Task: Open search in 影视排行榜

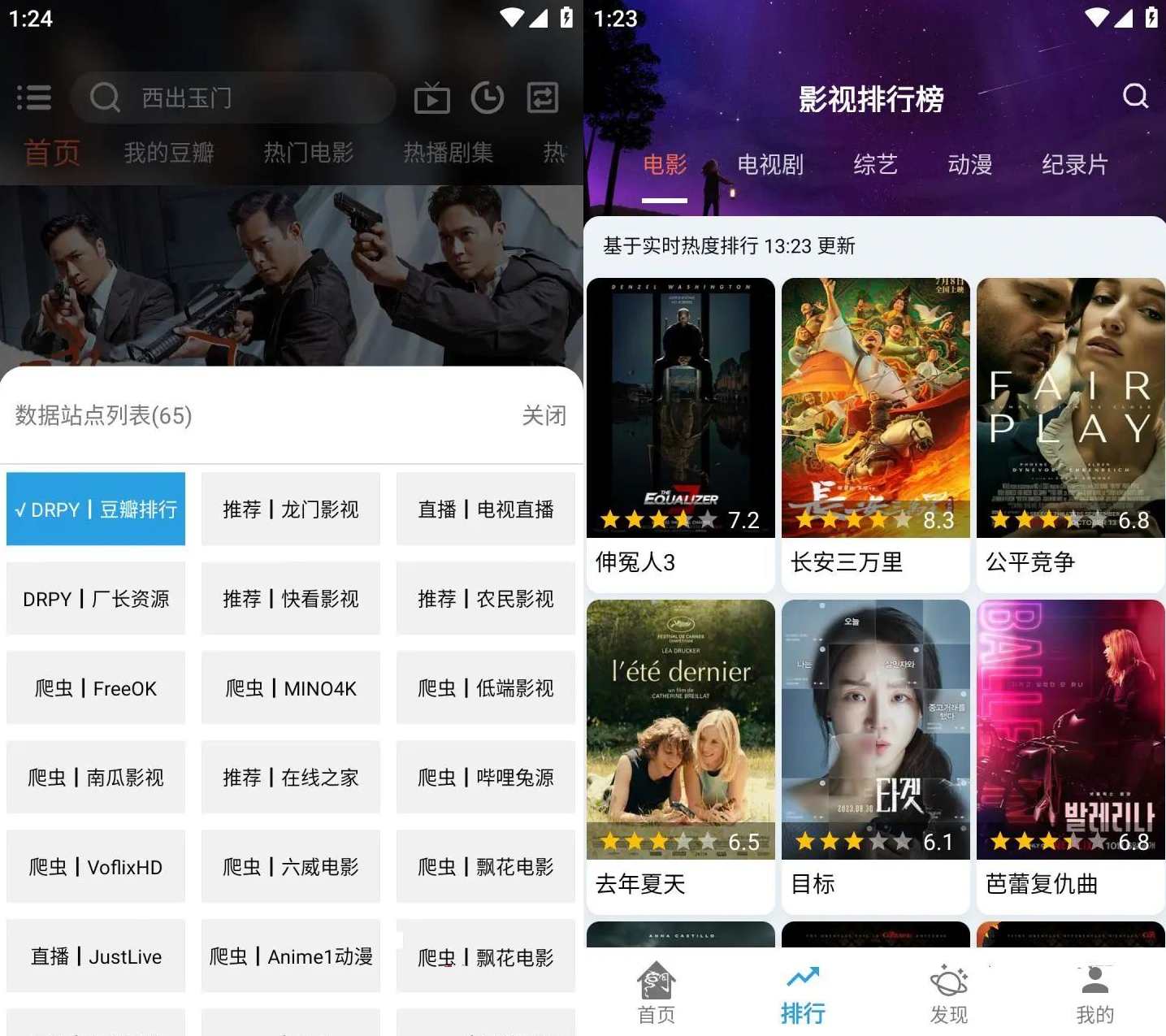Action: [1135, 97]
